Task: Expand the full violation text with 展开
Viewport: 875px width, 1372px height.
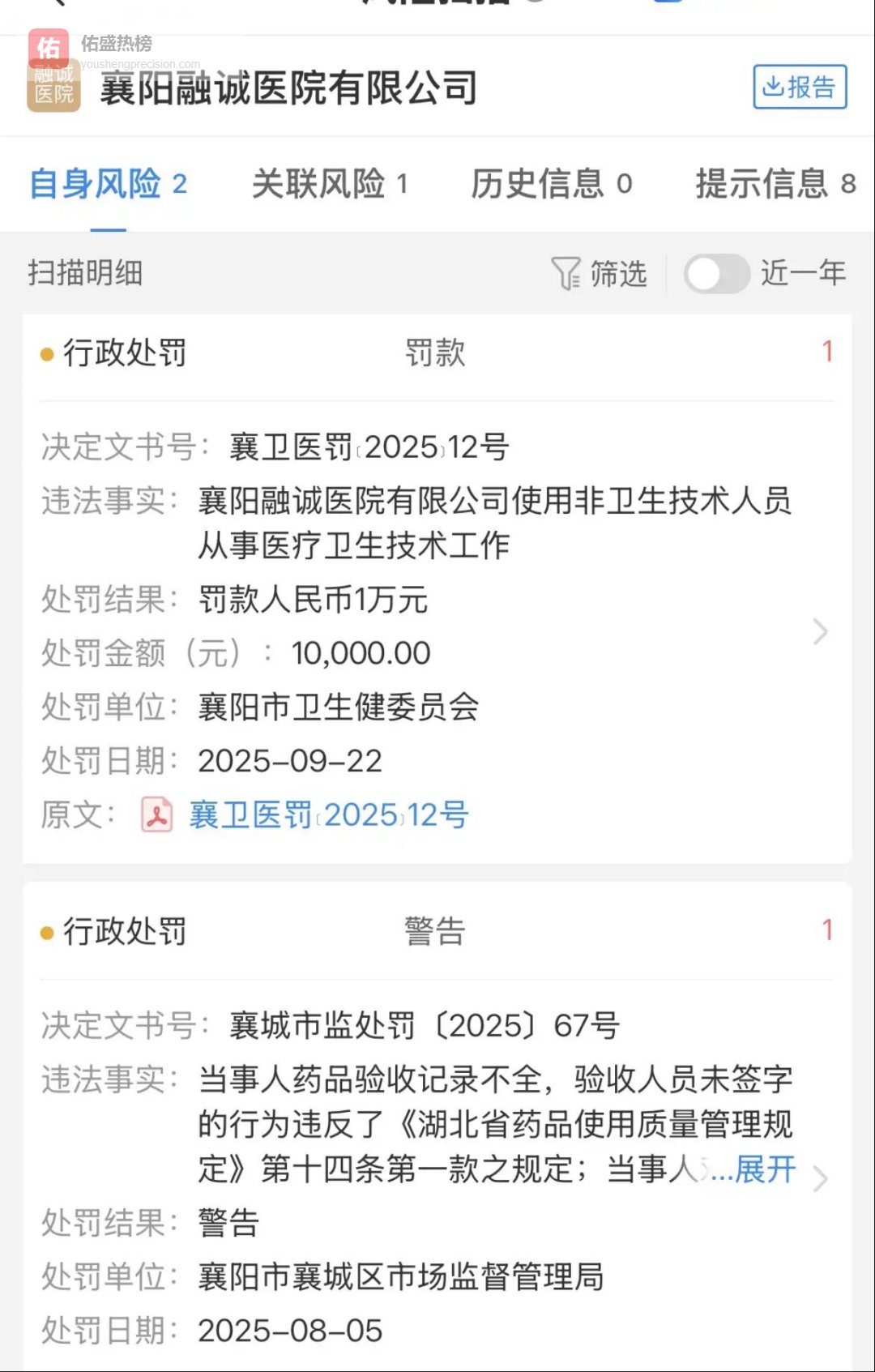Action: (x=764, y=1169)
